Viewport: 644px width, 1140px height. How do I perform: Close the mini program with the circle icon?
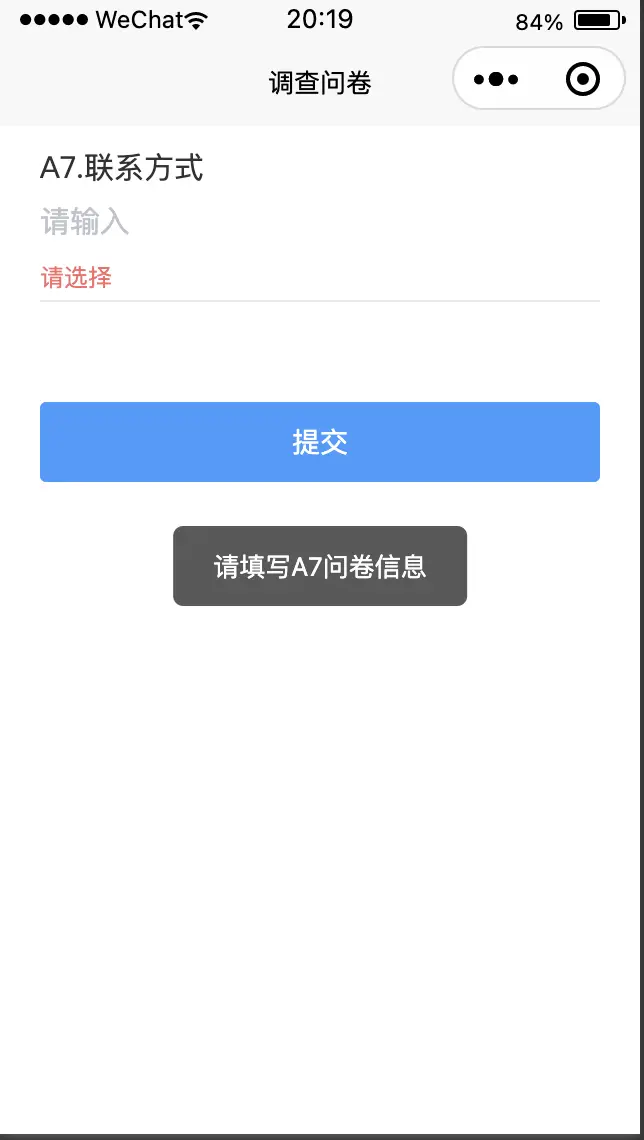583,79
